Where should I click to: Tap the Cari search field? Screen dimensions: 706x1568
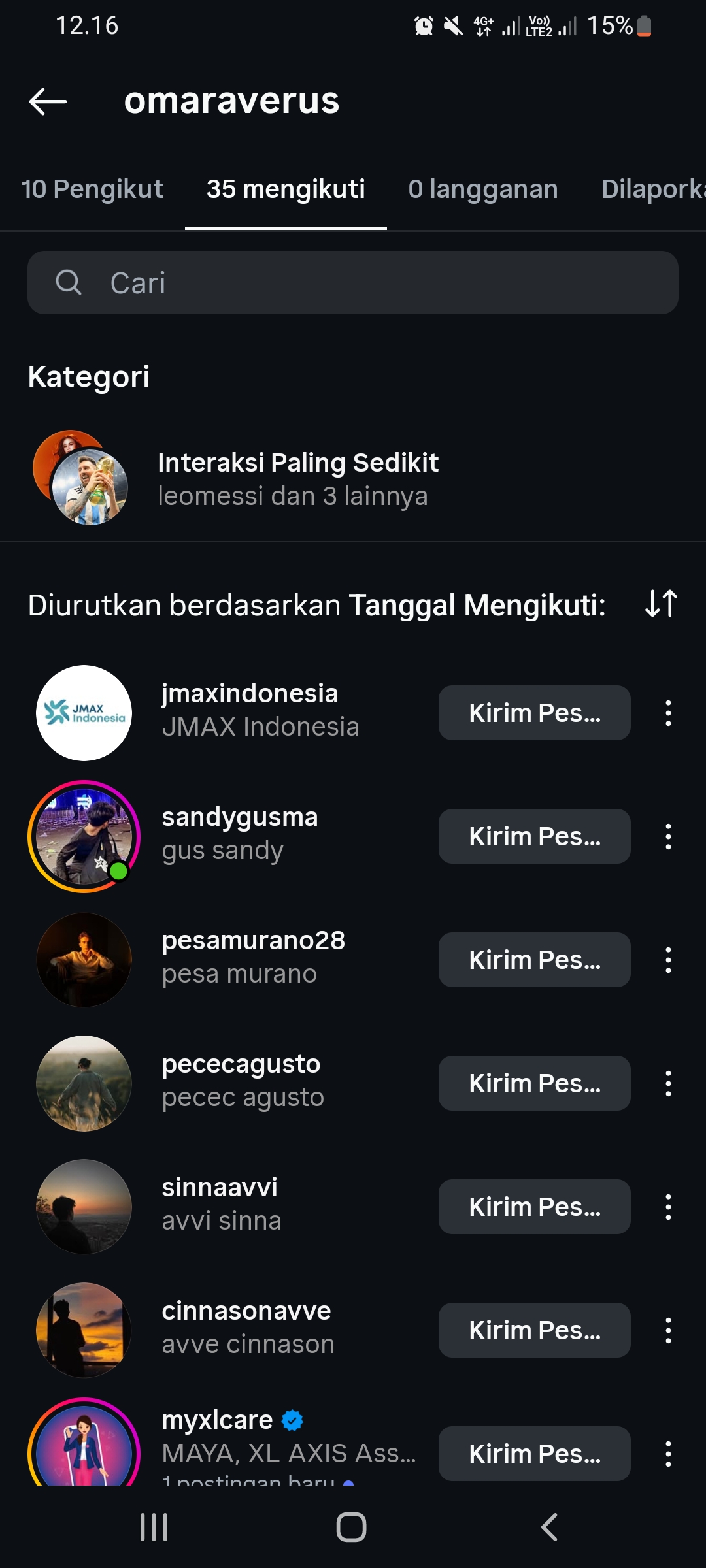pos(353,283)
